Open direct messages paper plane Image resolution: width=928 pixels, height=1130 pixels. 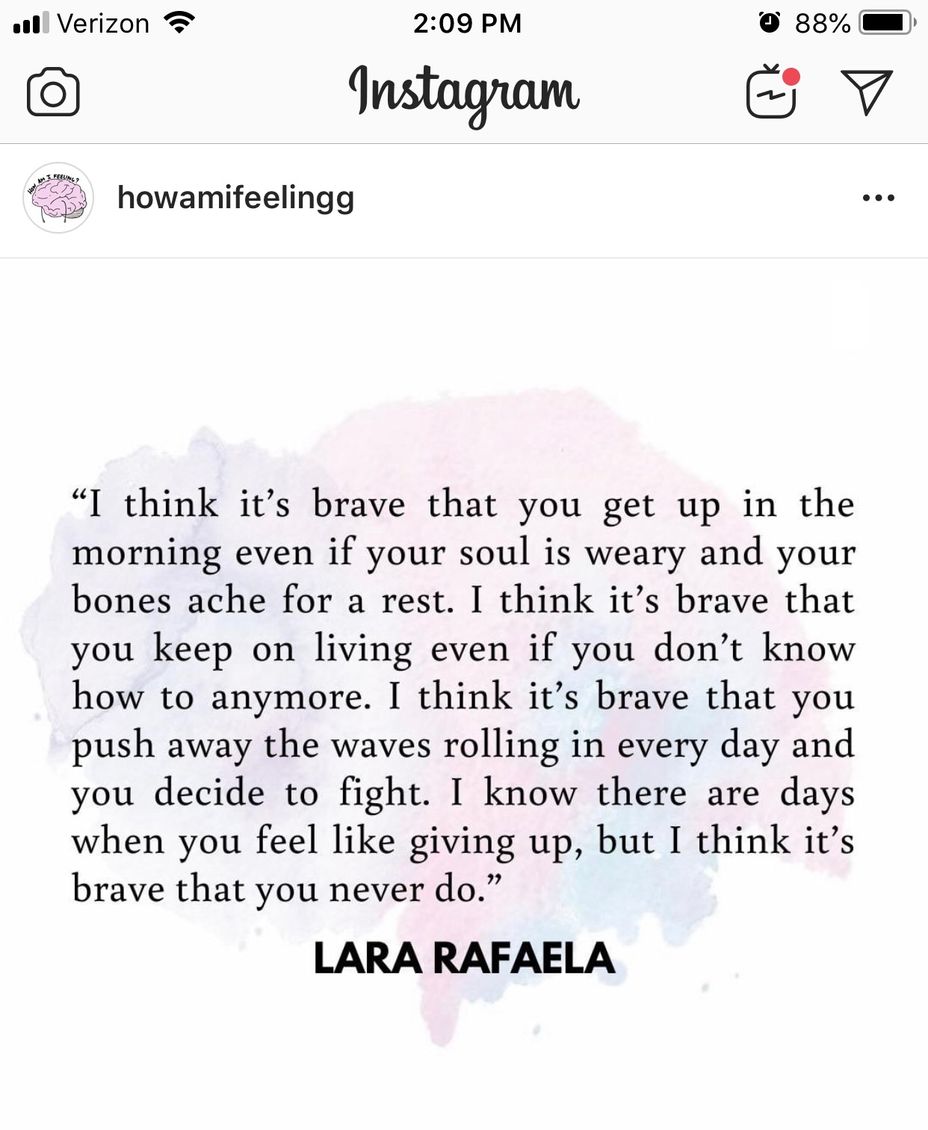click(866, 92)
